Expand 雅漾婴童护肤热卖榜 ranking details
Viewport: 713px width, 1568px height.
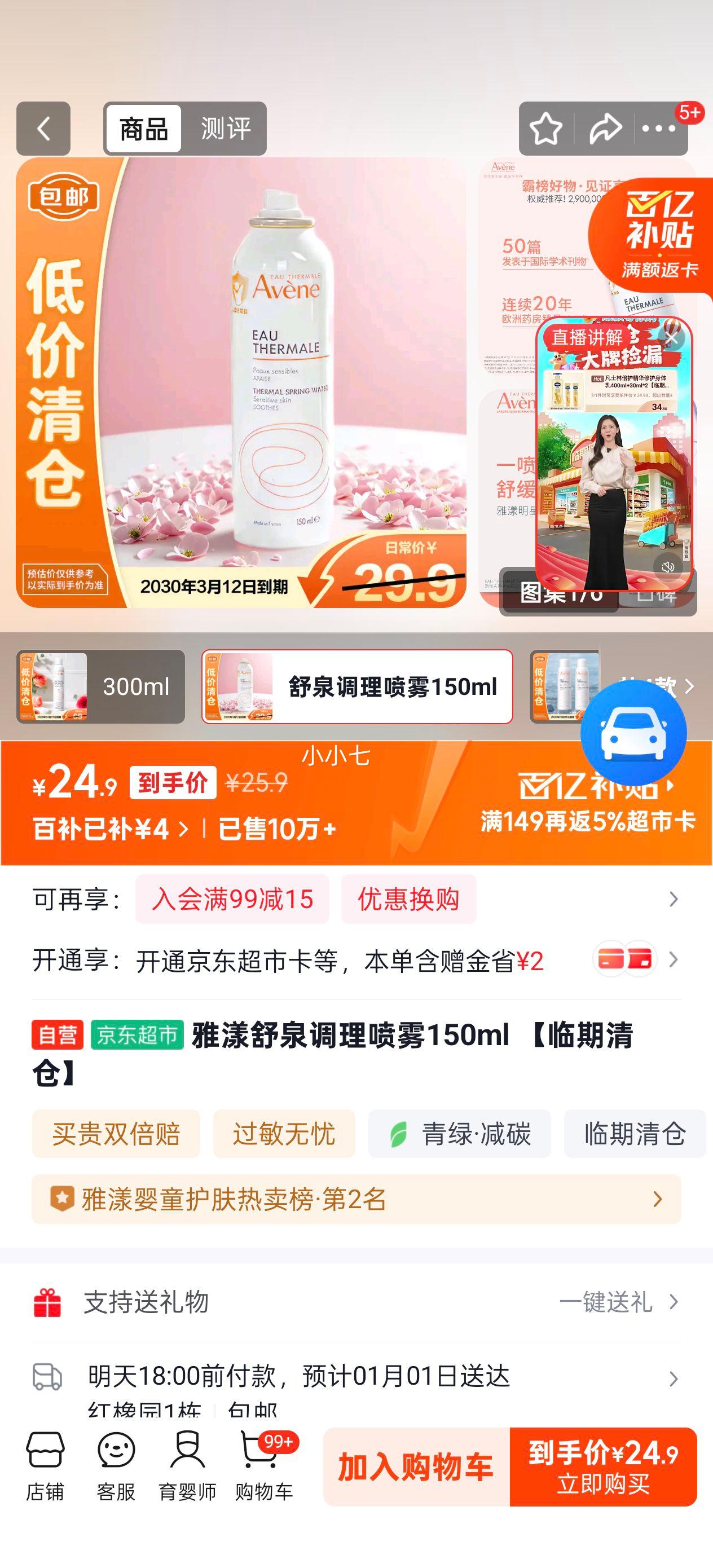coord(657,1200)
